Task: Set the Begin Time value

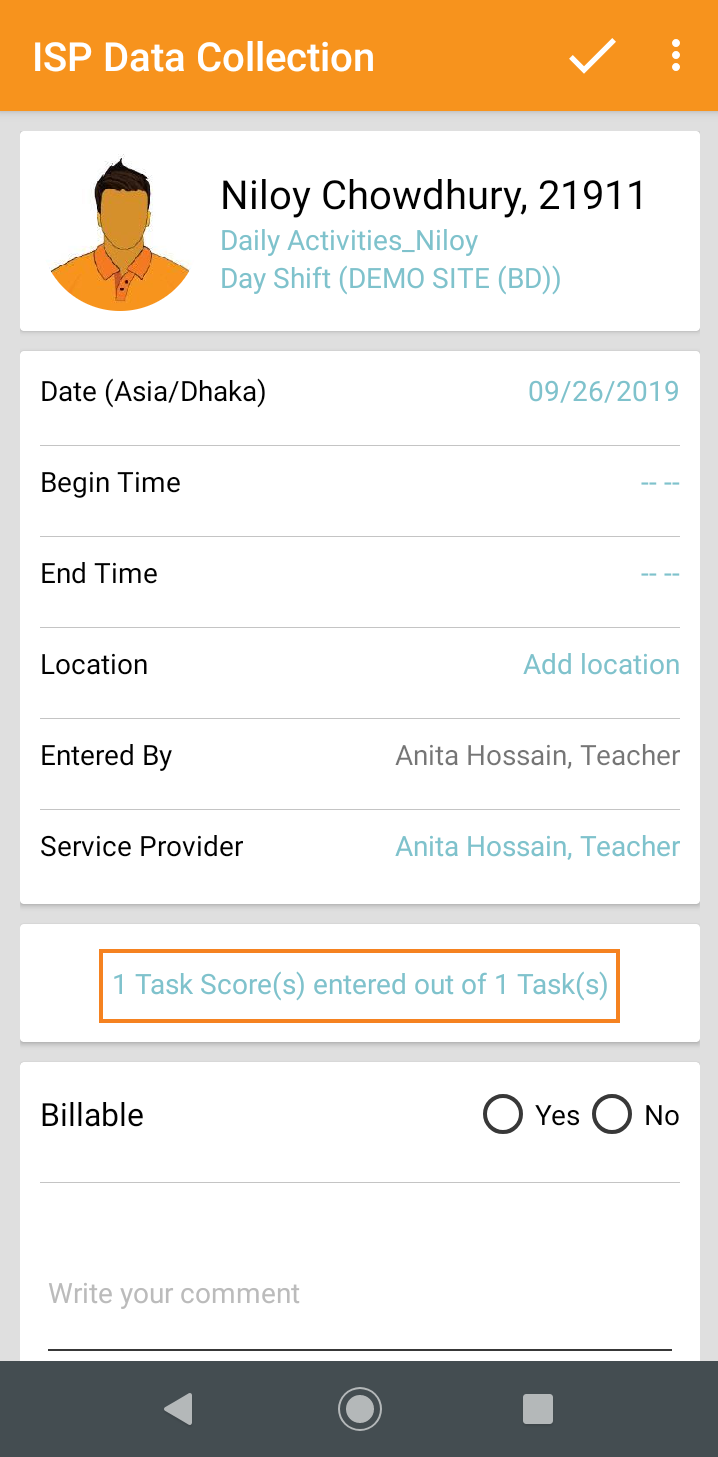Action: (660, 483)
